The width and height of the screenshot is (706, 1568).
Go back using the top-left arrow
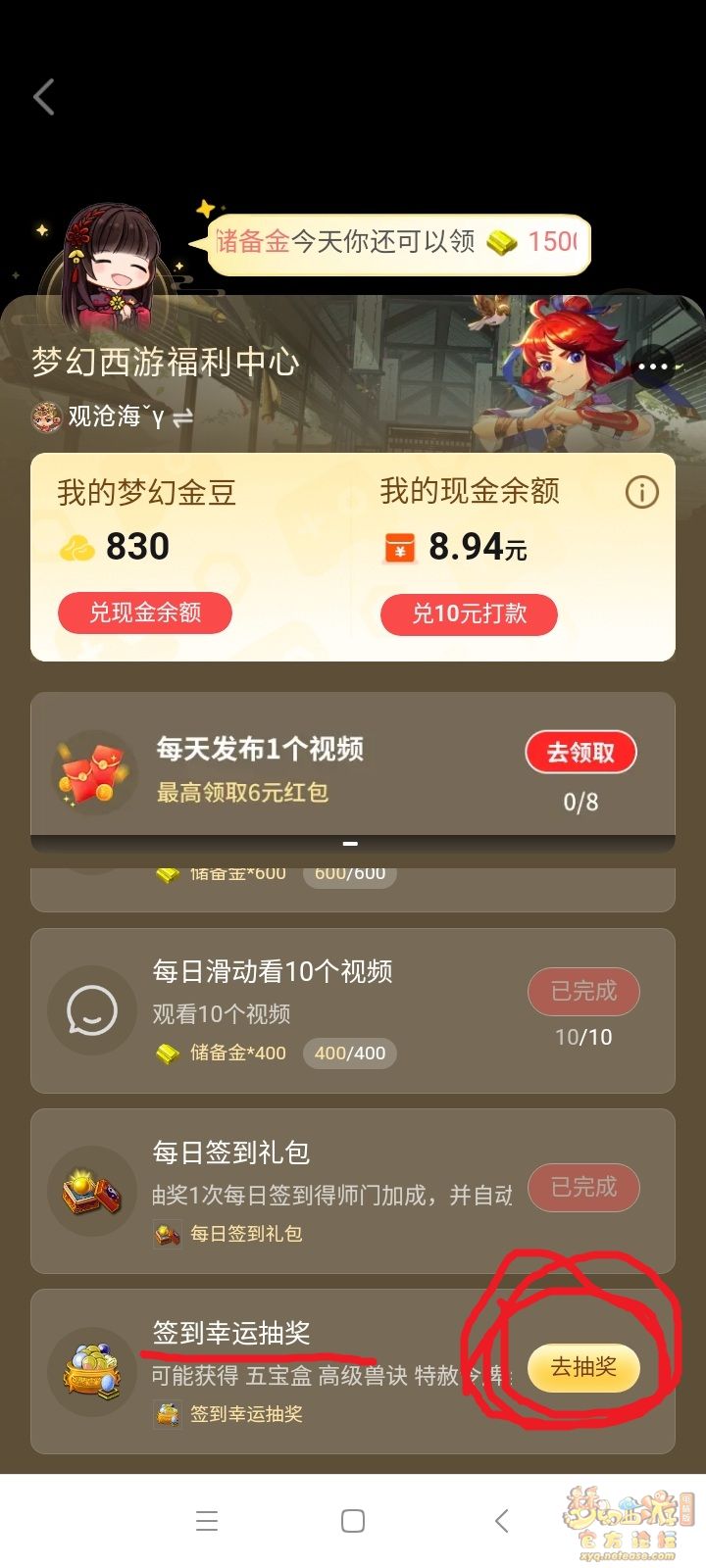click(x=44, y=97)
